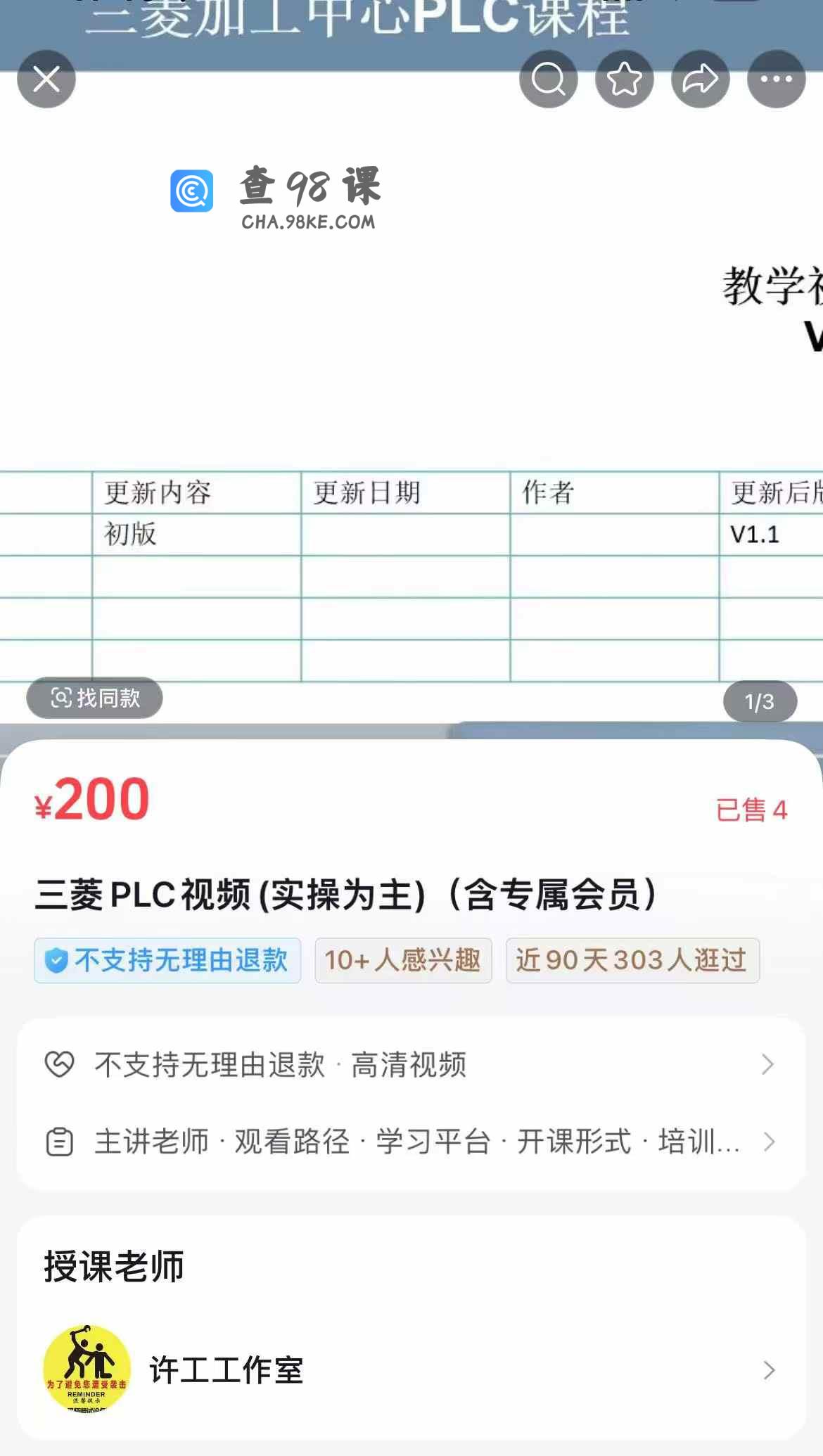The height and width of the screenshot is (1456, 823).
Task: Add this course to favorites
Action: (x=624, y=79)
